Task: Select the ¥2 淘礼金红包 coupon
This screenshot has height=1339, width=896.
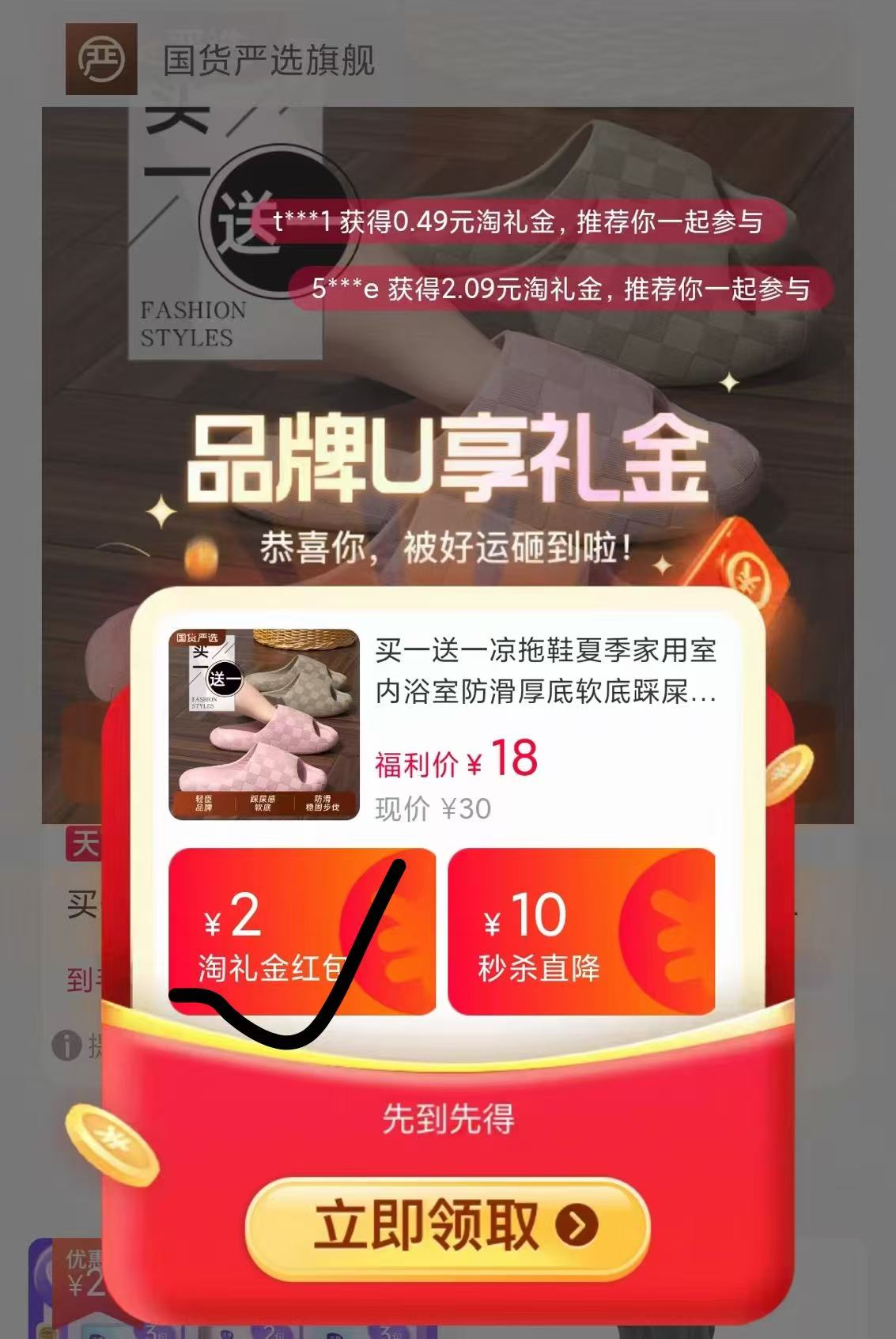Action: [301, 931]
